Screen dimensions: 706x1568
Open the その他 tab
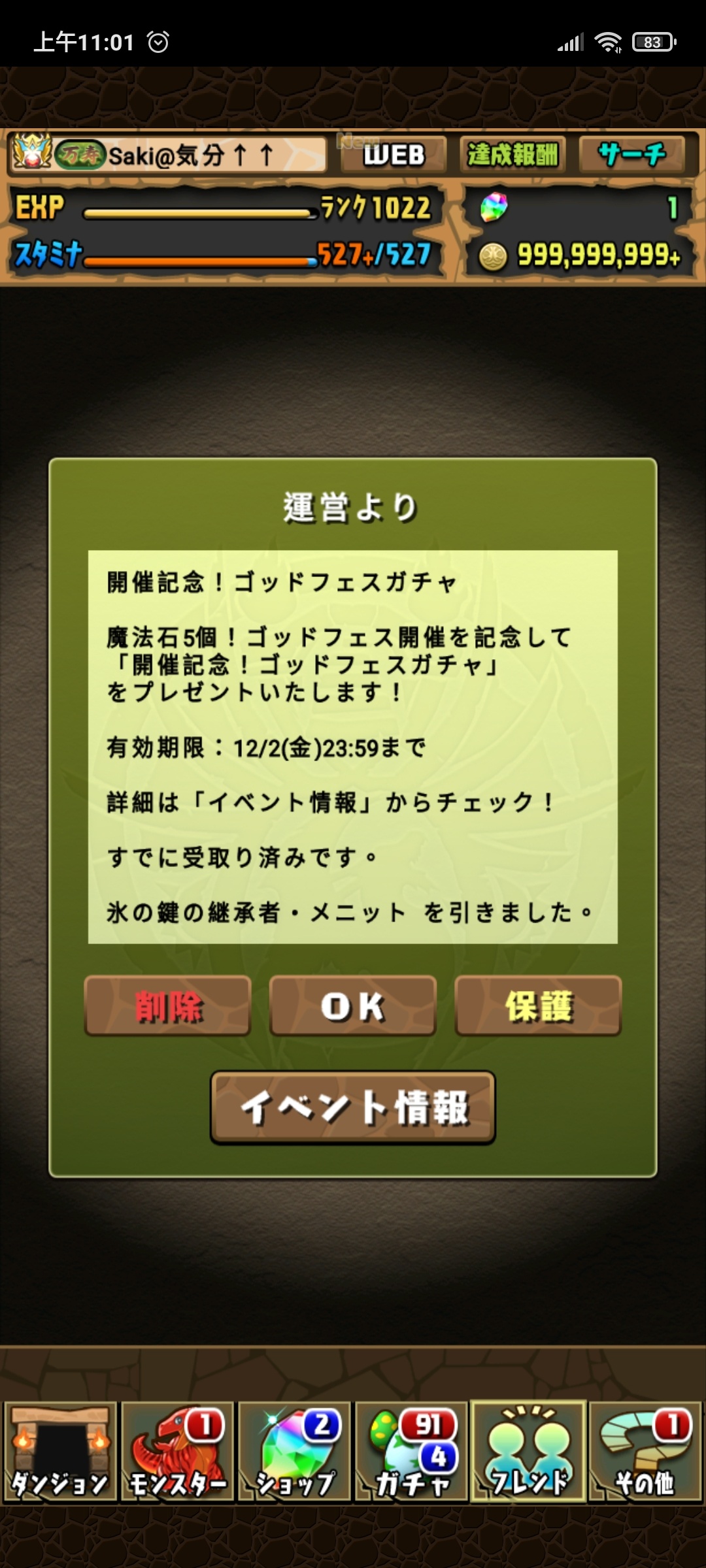pos(645,1452)
